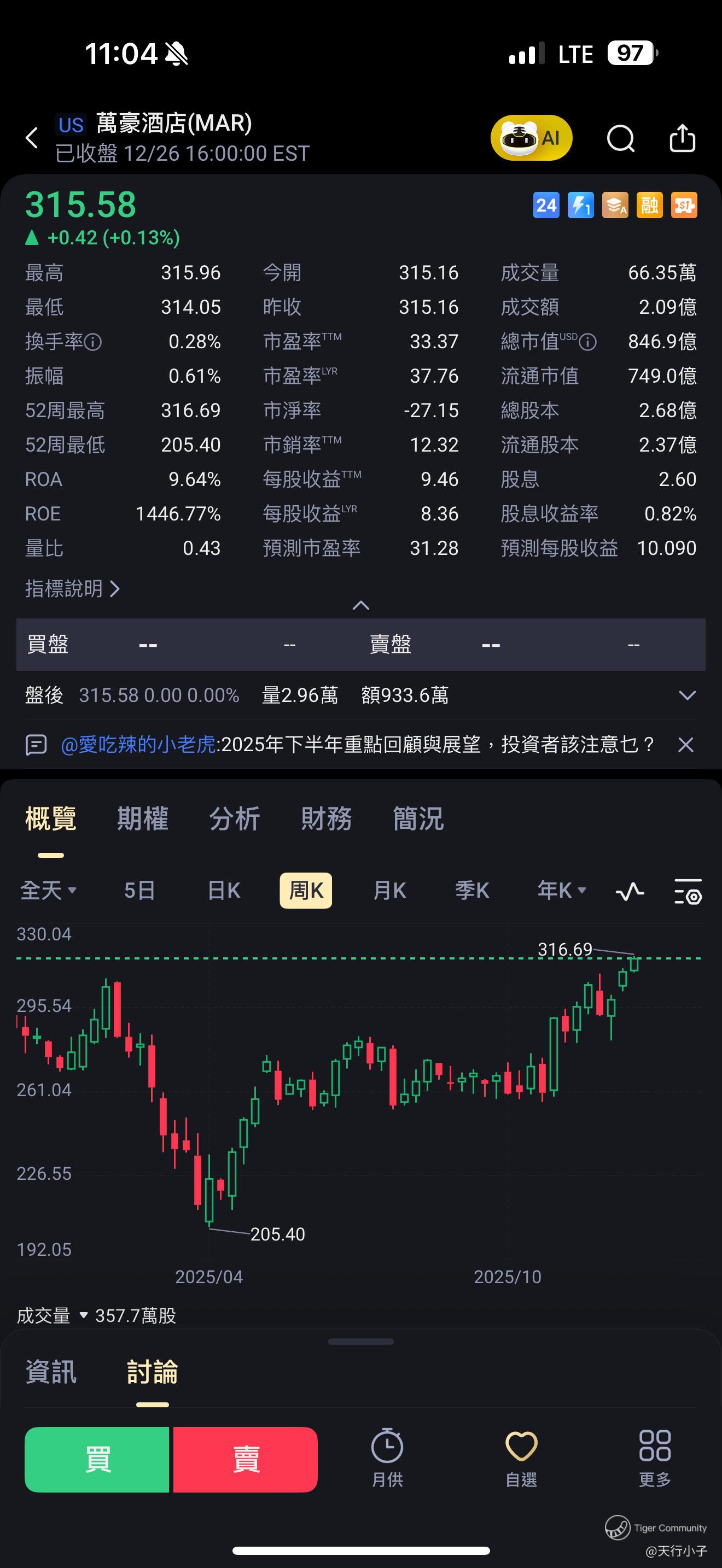This screenshot has width=722, height=1568.
Task: Expand the 盤後 after-hours row
Action: pos(686,695)
